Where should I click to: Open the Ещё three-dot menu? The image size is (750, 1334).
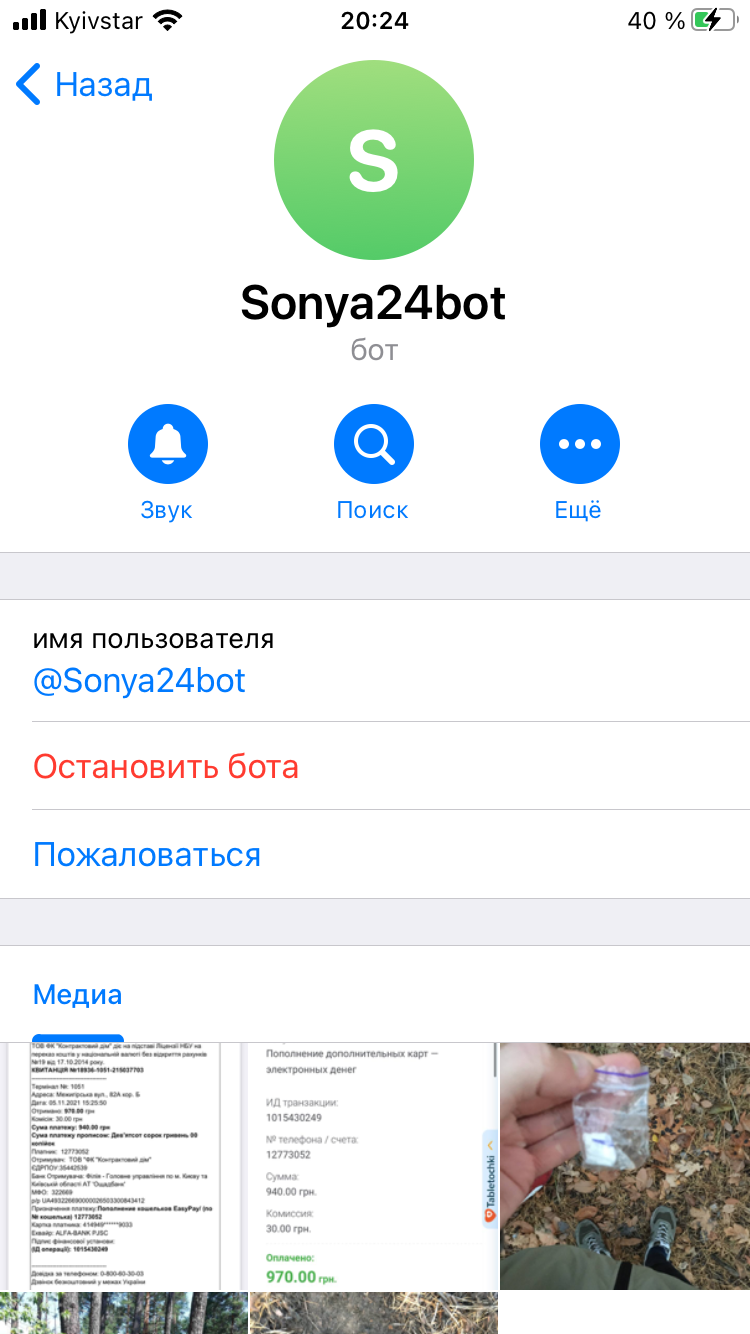[579, 444]
